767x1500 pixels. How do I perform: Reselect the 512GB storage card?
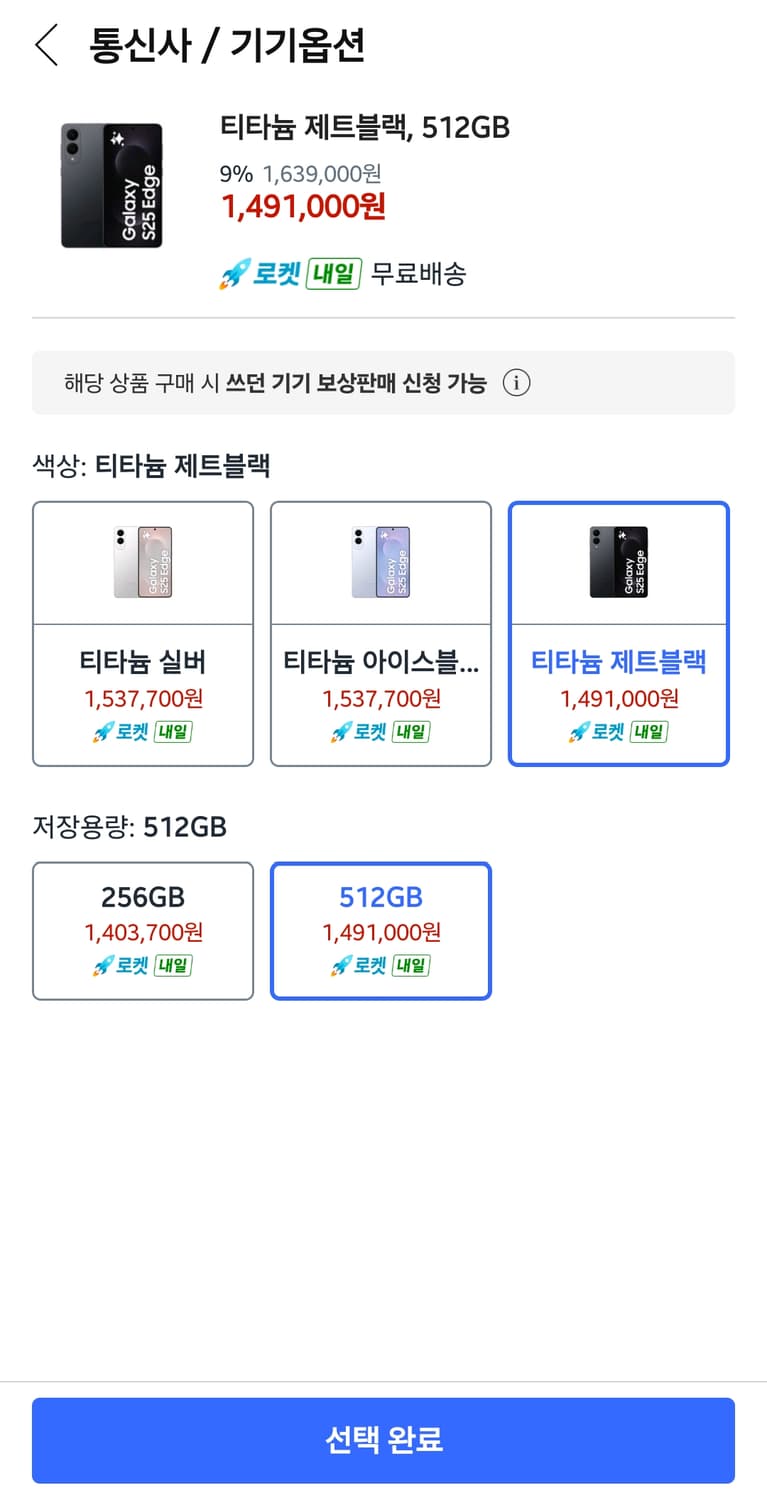tap(380, 930)
